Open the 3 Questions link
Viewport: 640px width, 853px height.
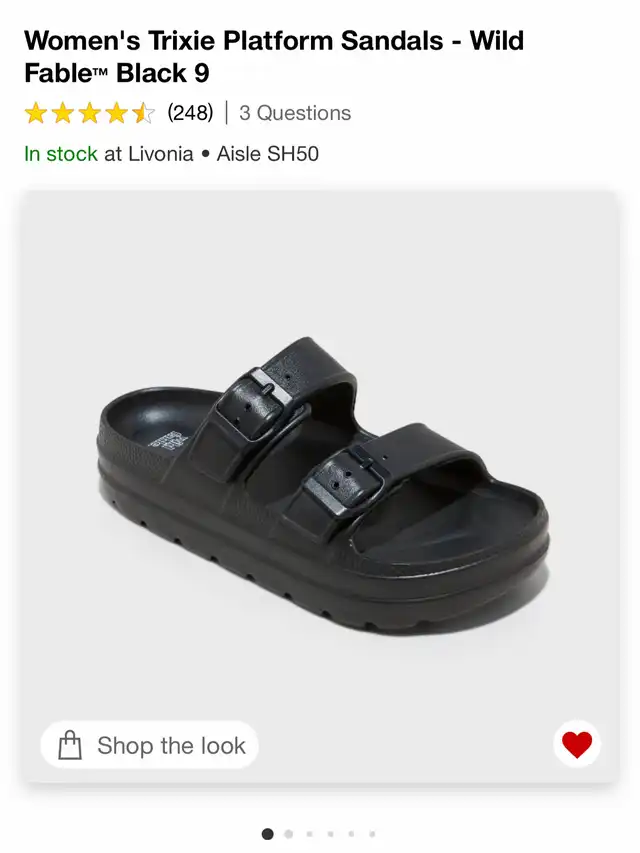tap(295, 113)
